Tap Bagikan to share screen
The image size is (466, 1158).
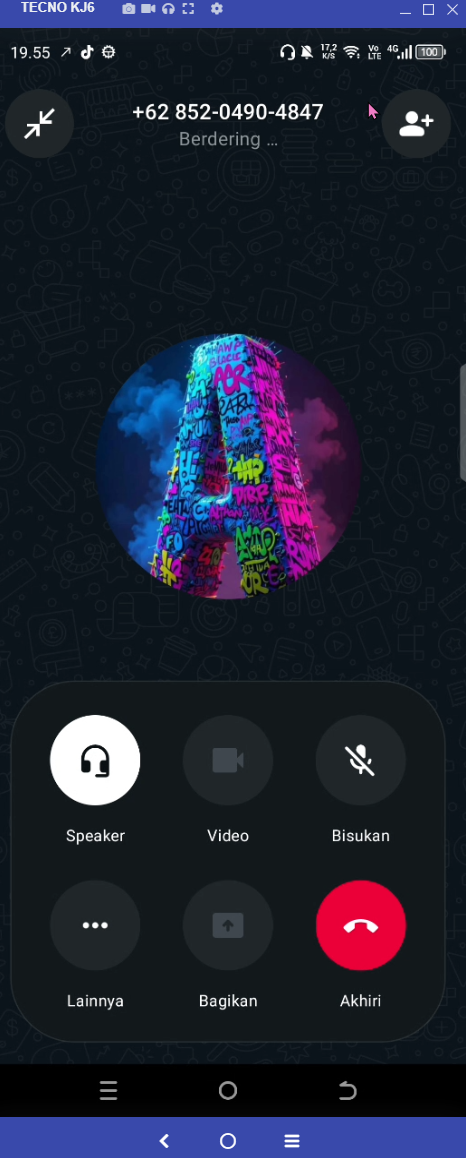[x=228, y=925]
